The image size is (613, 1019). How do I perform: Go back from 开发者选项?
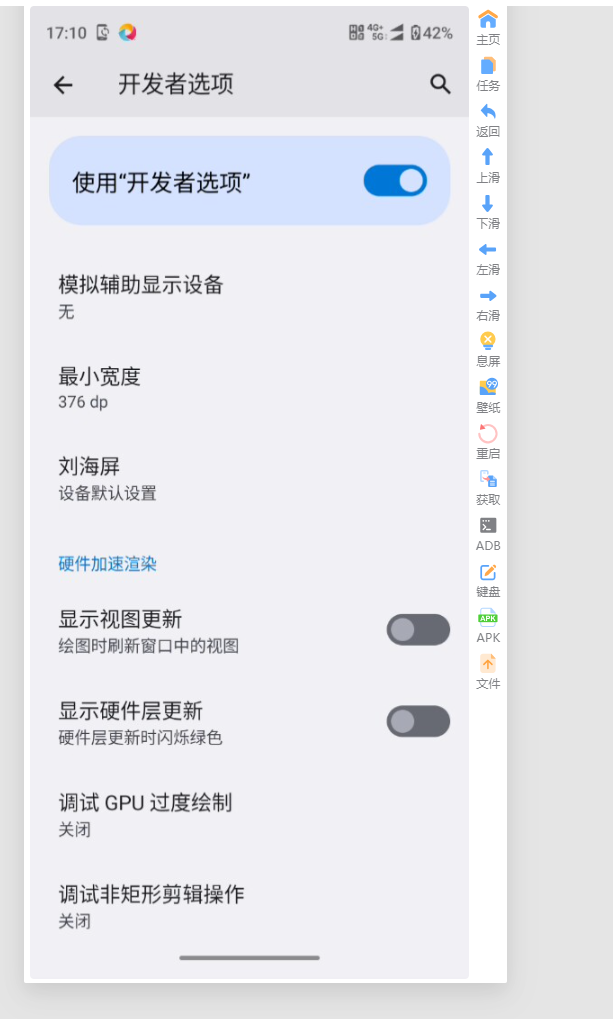[x=63, y=85]
